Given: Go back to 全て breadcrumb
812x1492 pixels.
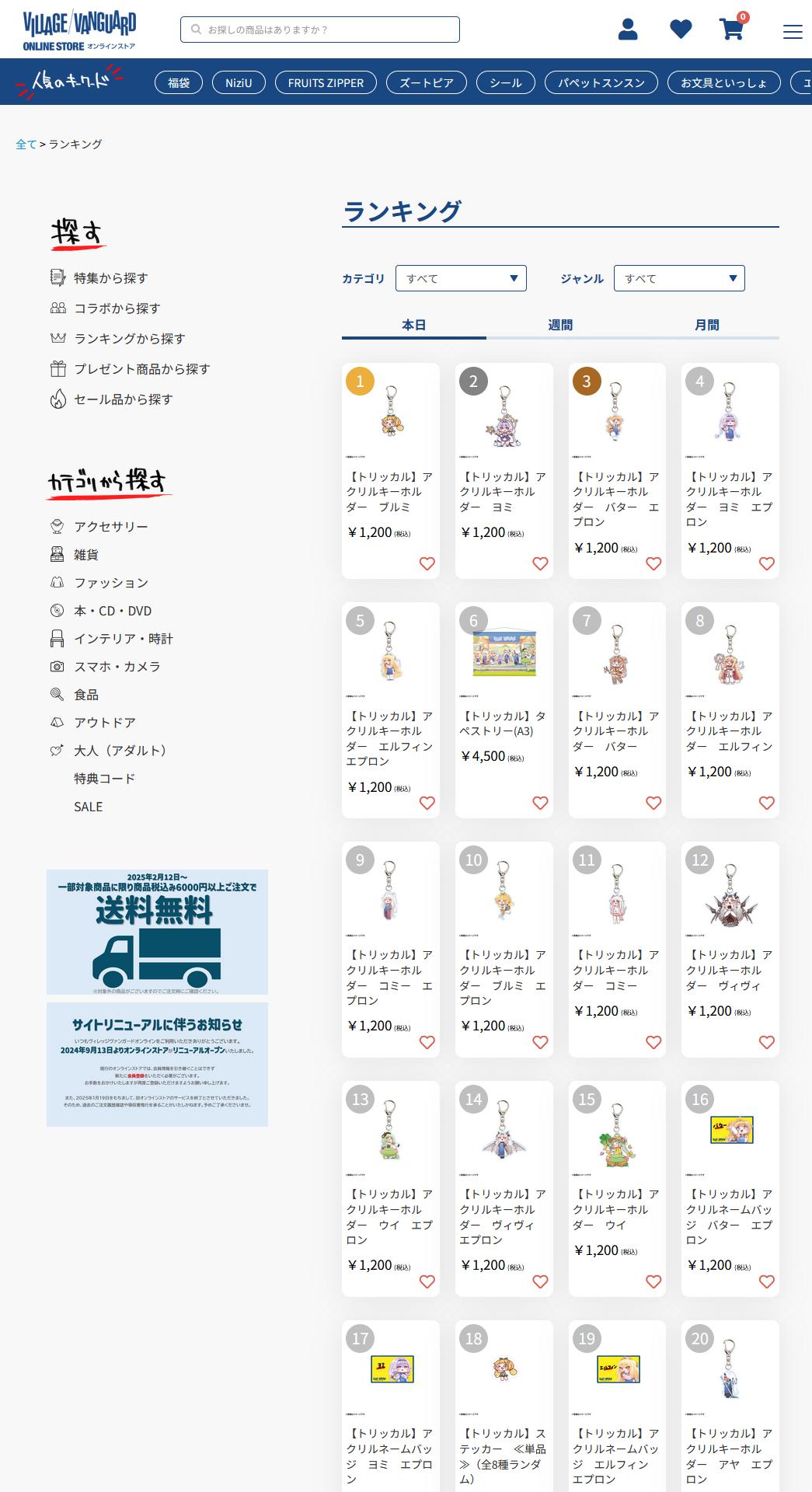Looking at the screenshot, I should [x=26, y=144].
